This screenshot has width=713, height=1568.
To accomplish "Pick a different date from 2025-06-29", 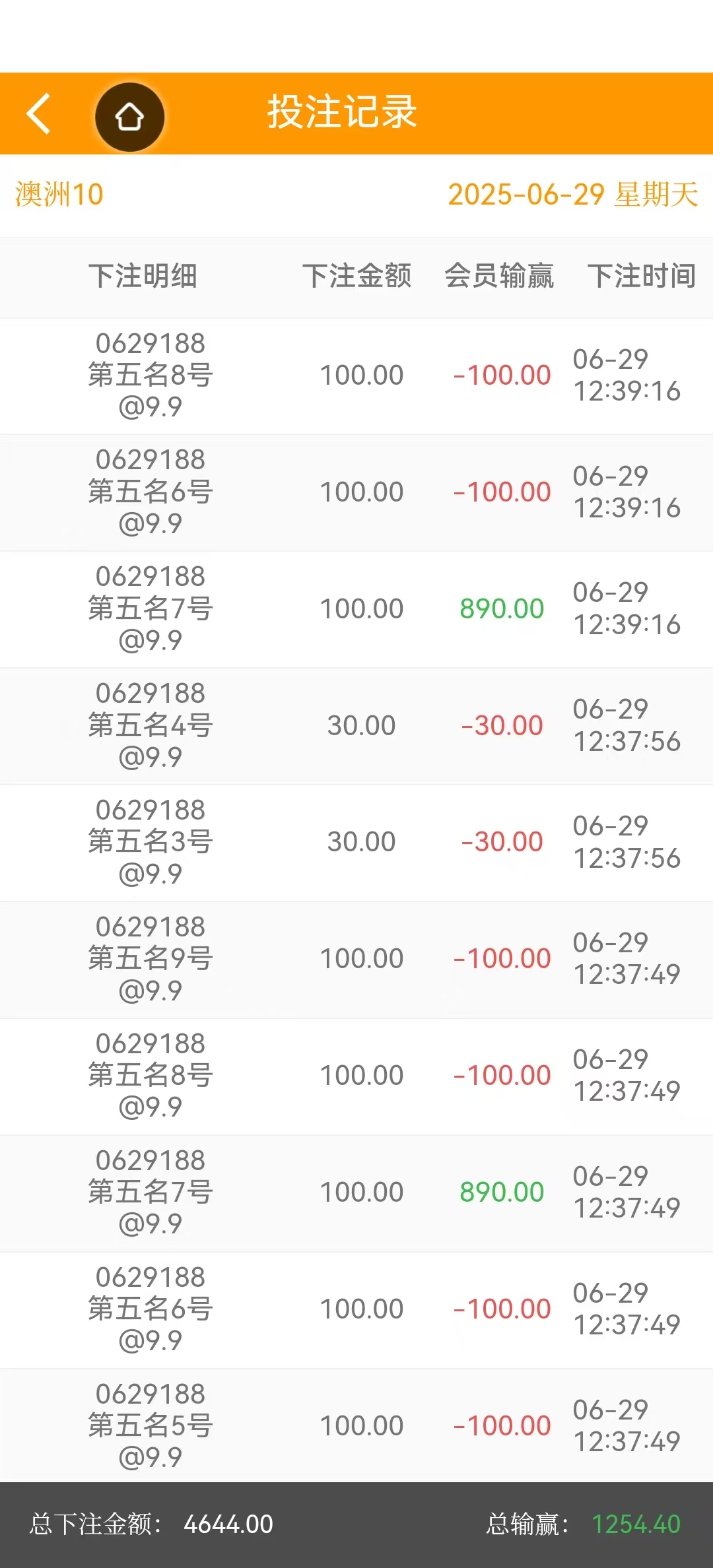I will pyautogui.click(x=572, y=195).
